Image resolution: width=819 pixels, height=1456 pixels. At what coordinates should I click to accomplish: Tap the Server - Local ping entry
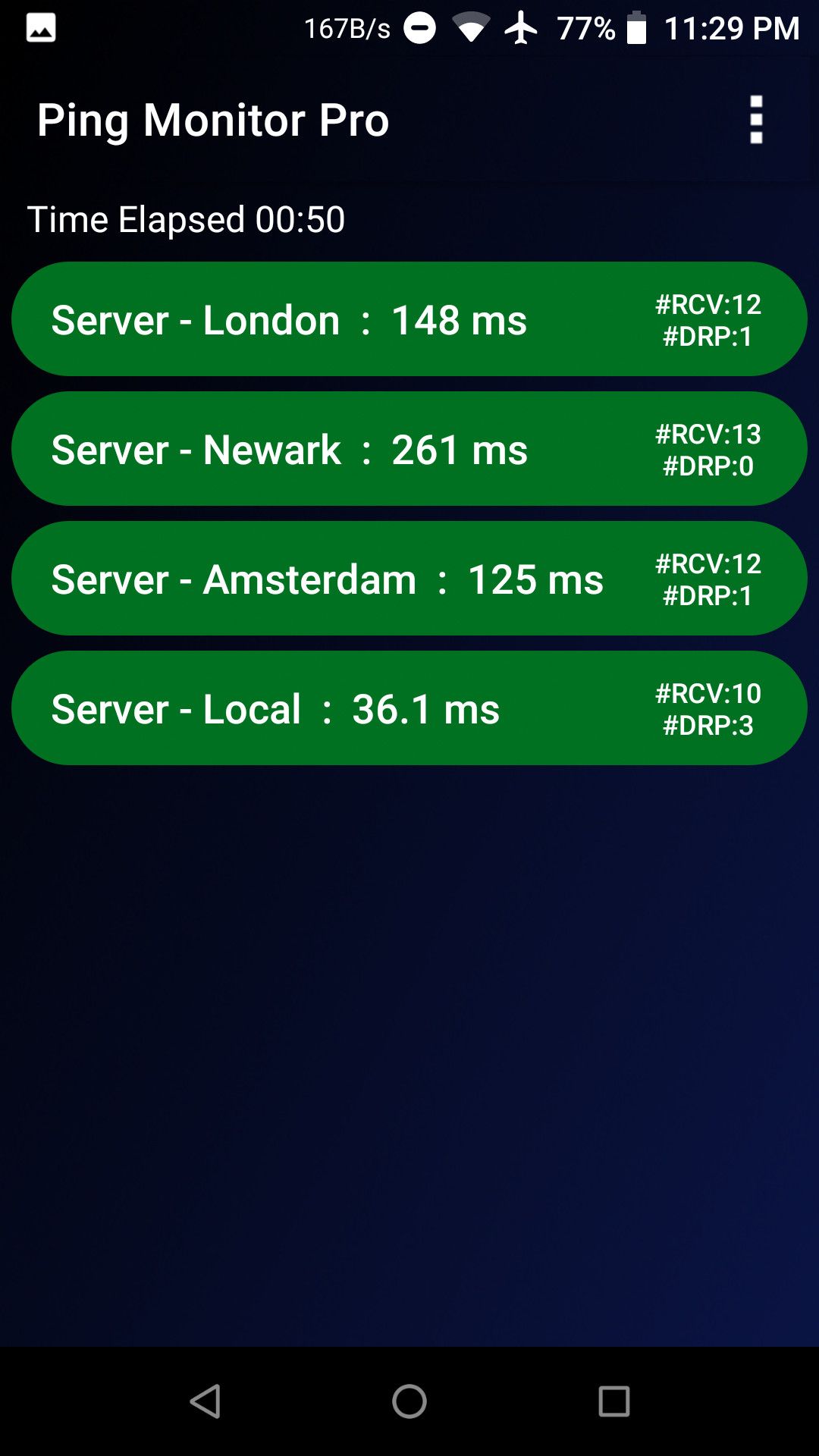tap(409, 708)
